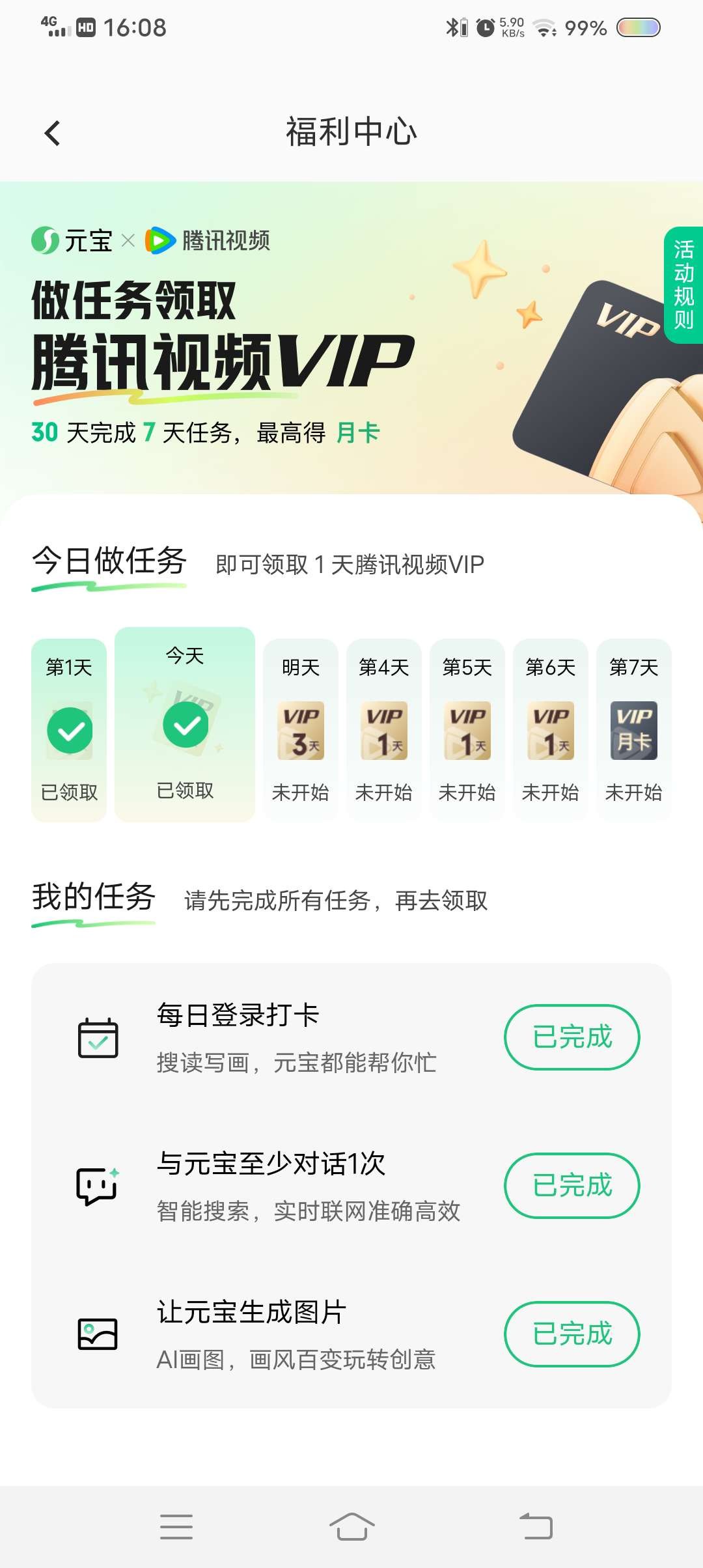
Task: Tap the 第6天 reward card
Action: 551,729
